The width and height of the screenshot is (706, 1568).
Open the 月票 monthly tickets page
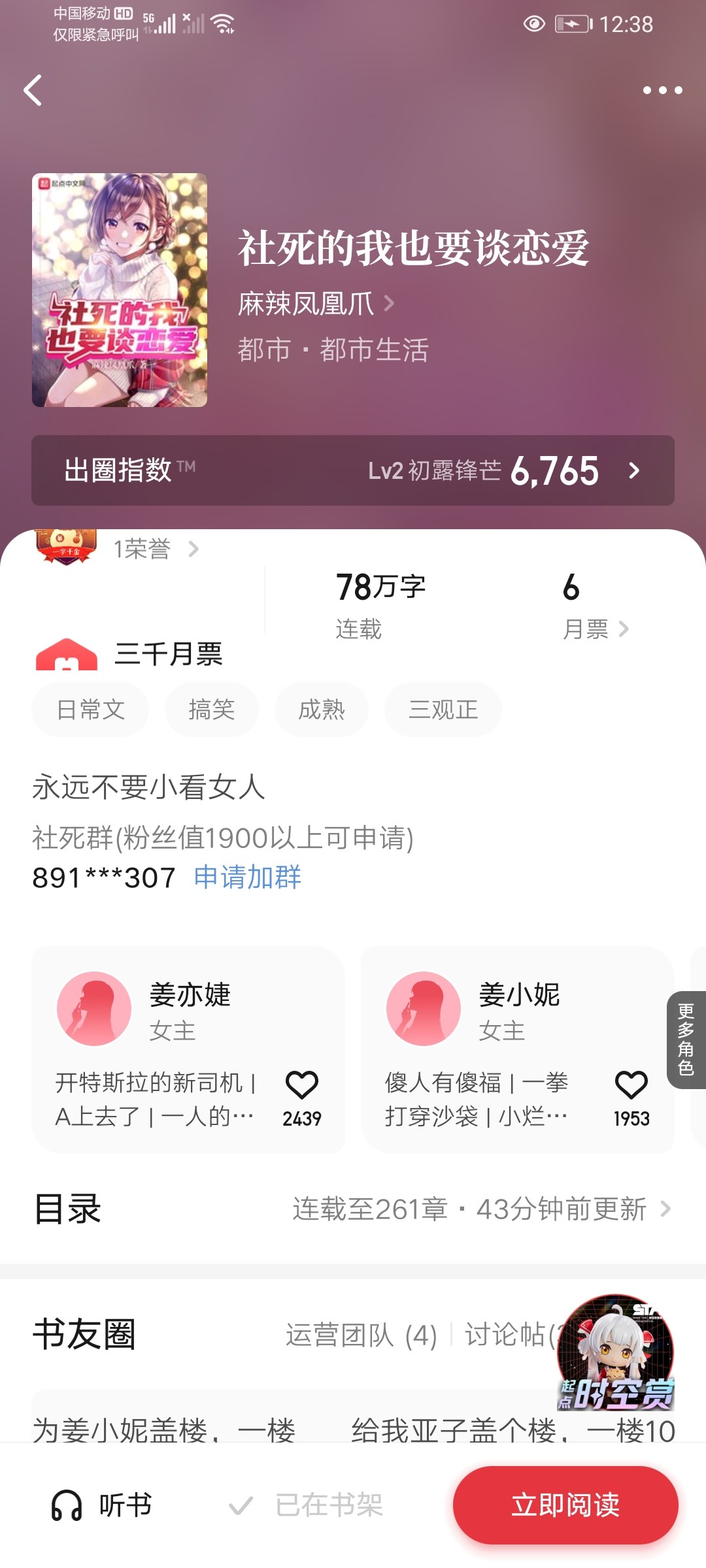pos(595,629)
